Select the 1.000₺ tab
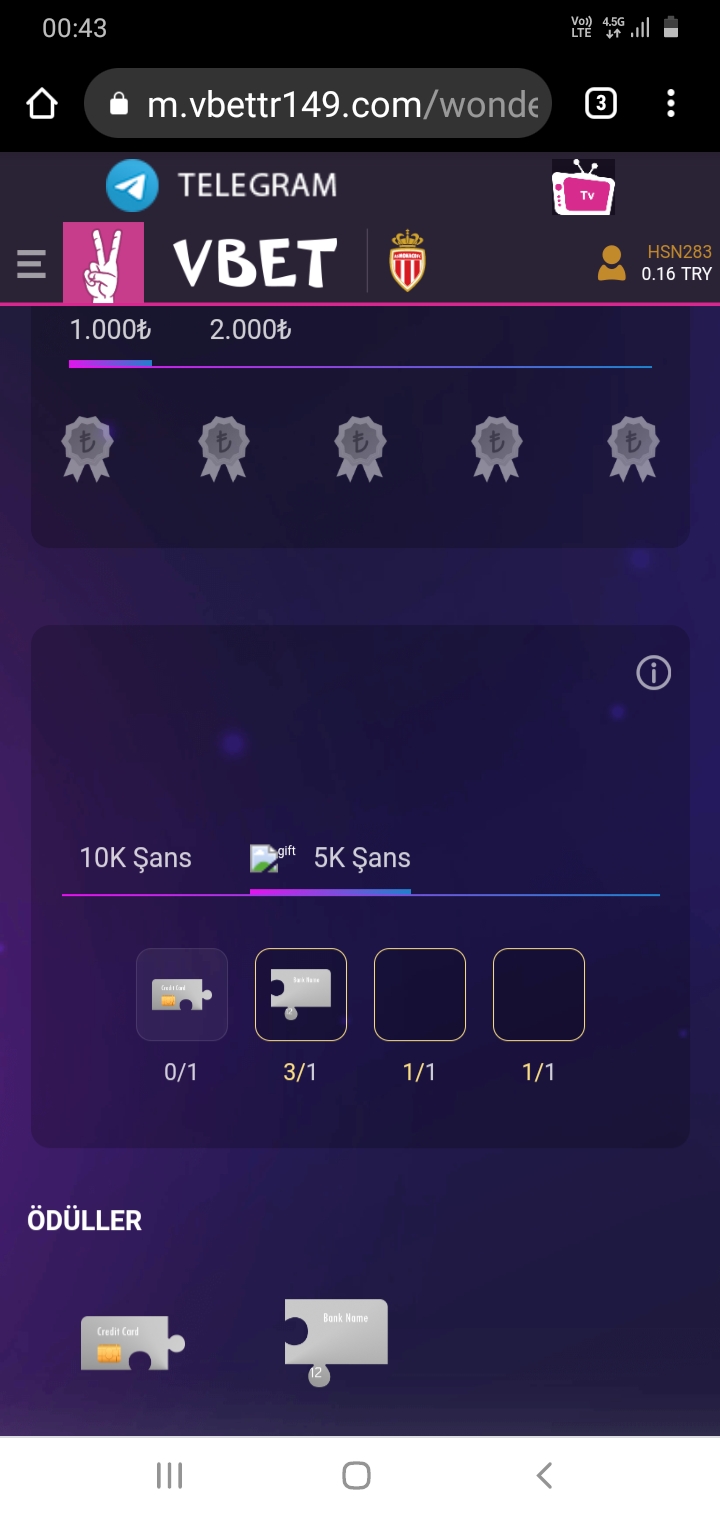Screen dimensions: 720x1520 (110, 330)
